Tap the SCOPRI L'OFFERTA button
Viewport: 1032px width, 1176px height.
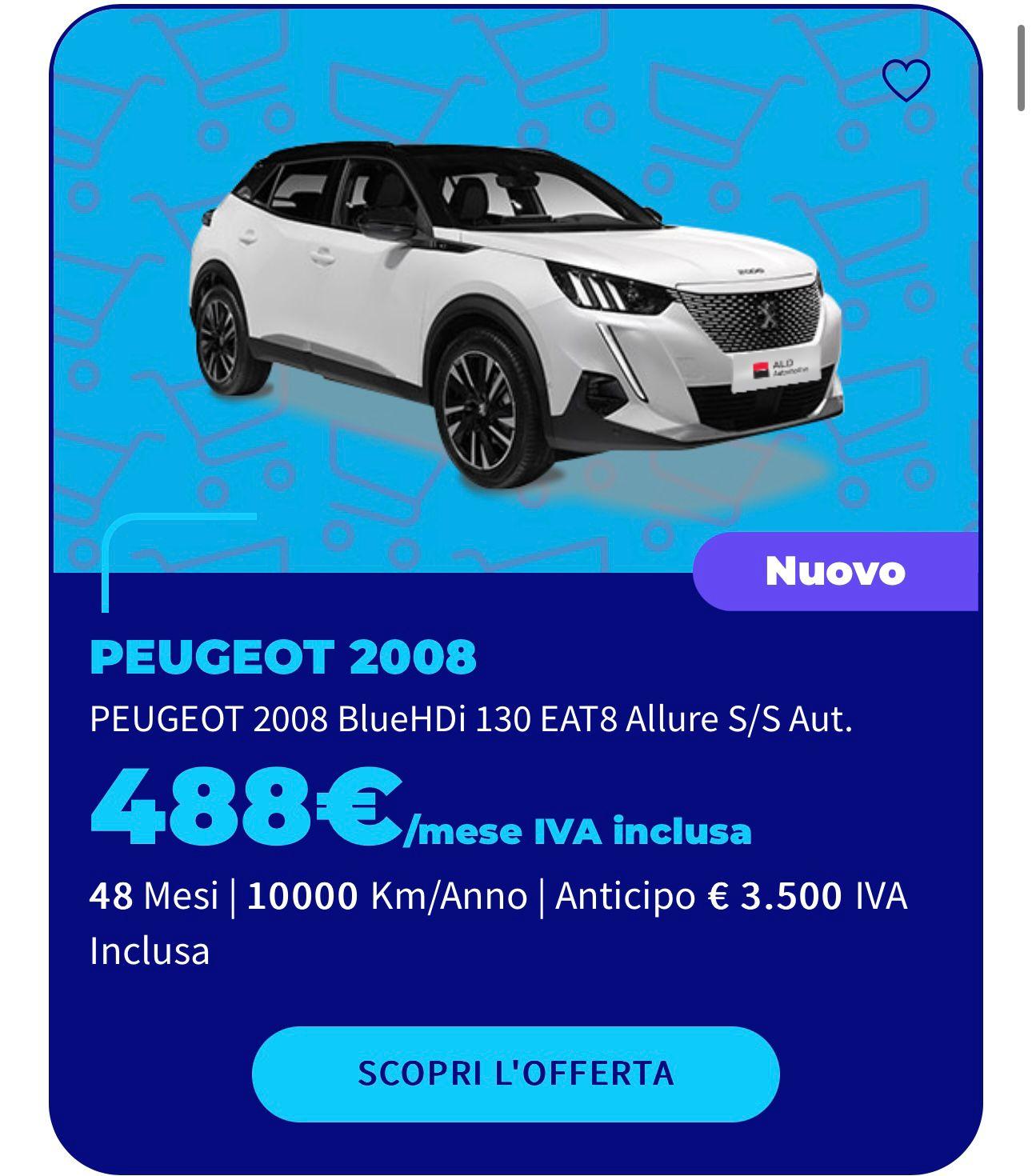click(x=515, y=1074)
